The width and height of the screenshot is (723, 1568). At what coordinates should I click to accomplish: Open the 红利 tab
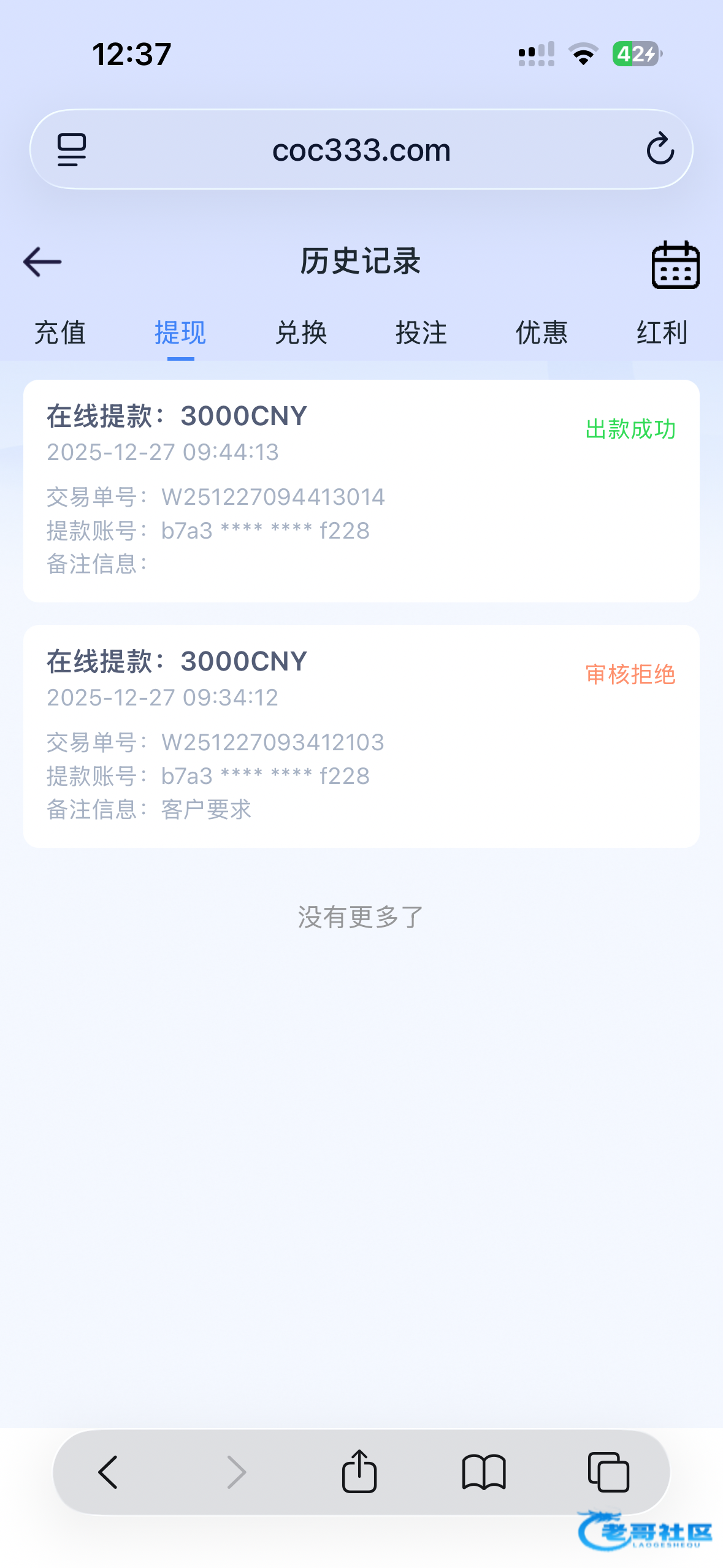point(662,333)
